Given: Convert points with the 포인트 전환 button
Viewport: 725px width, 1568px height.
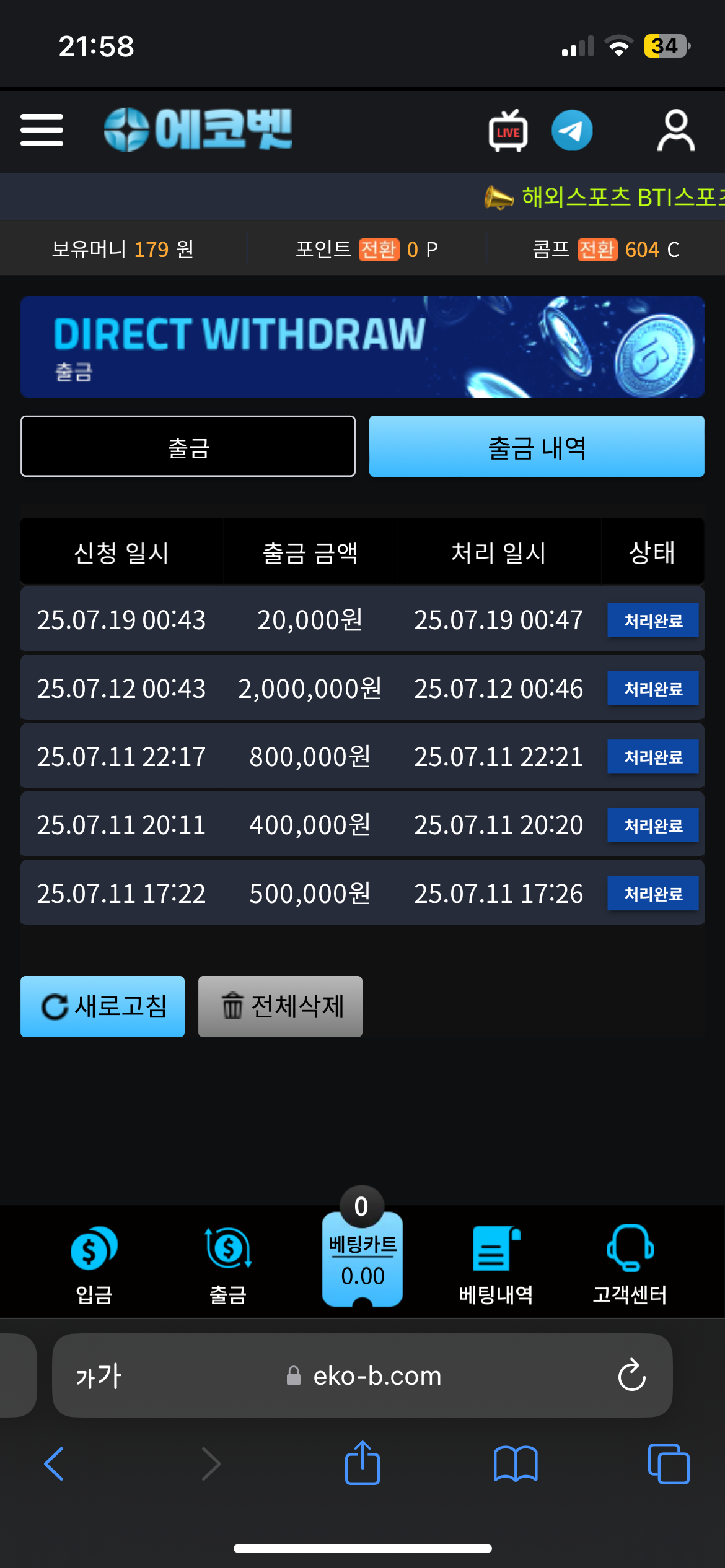Looking at the screenshot, I should pyautogui.click(x=379, y=250).
